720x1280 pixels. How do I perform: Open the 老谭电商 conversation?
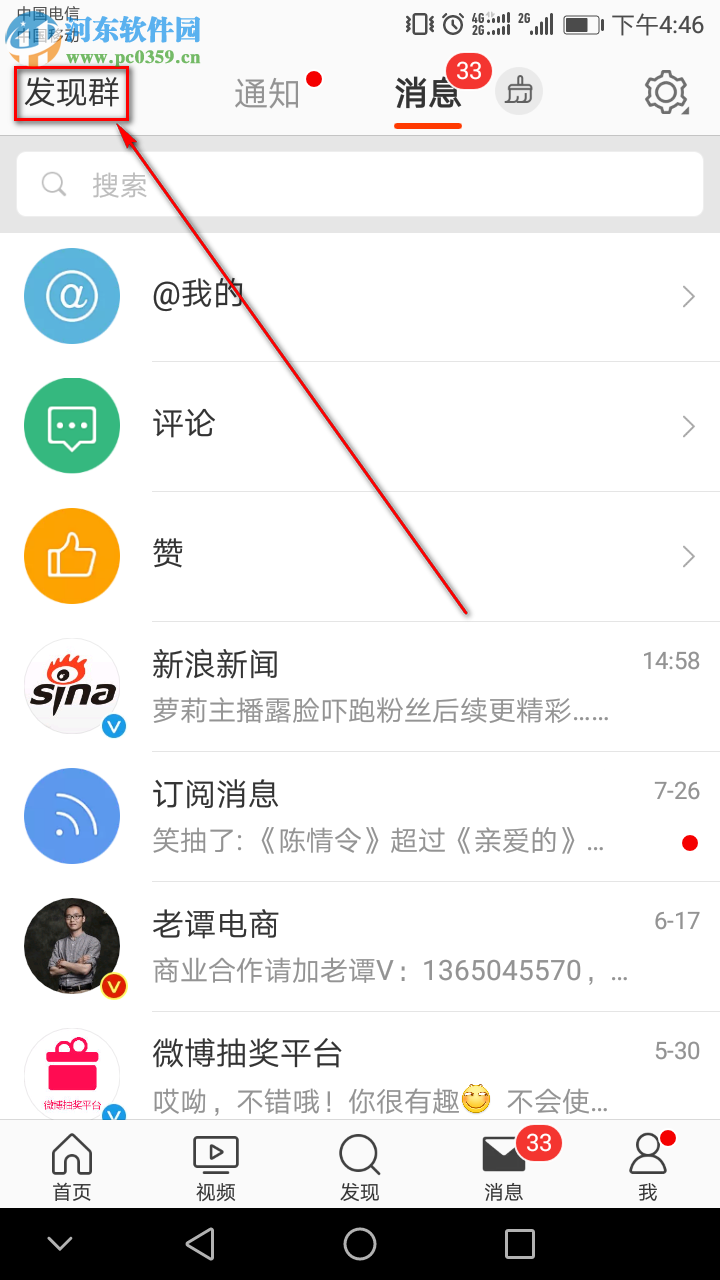point(300,945)
